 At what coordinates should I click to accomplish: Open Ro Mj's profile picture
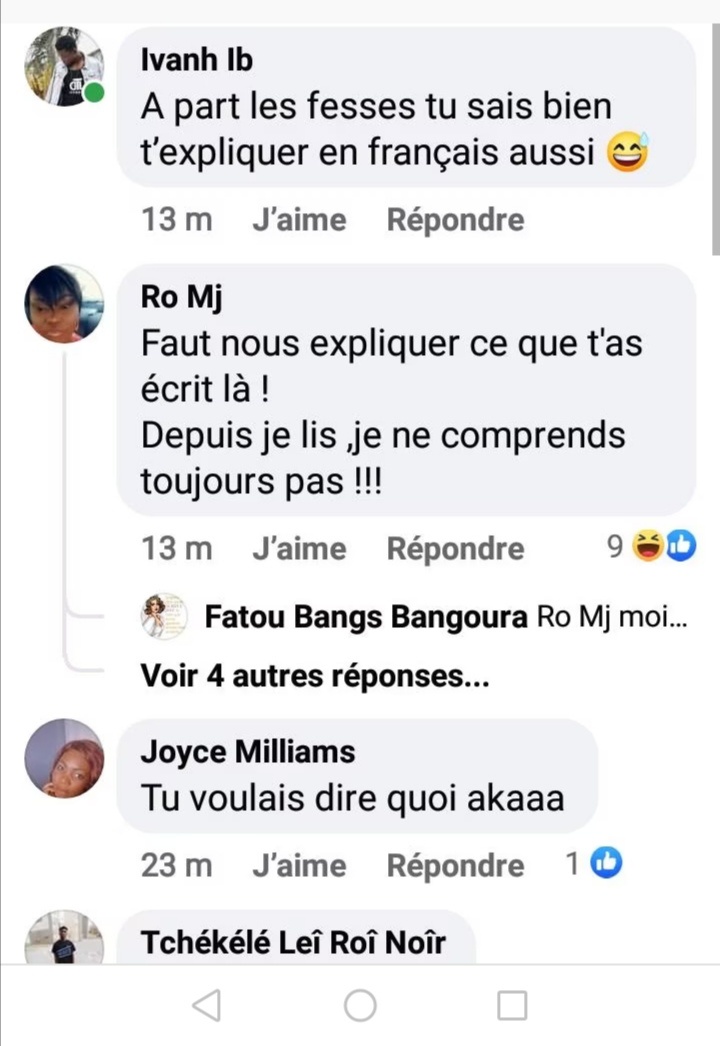(64, 304)
